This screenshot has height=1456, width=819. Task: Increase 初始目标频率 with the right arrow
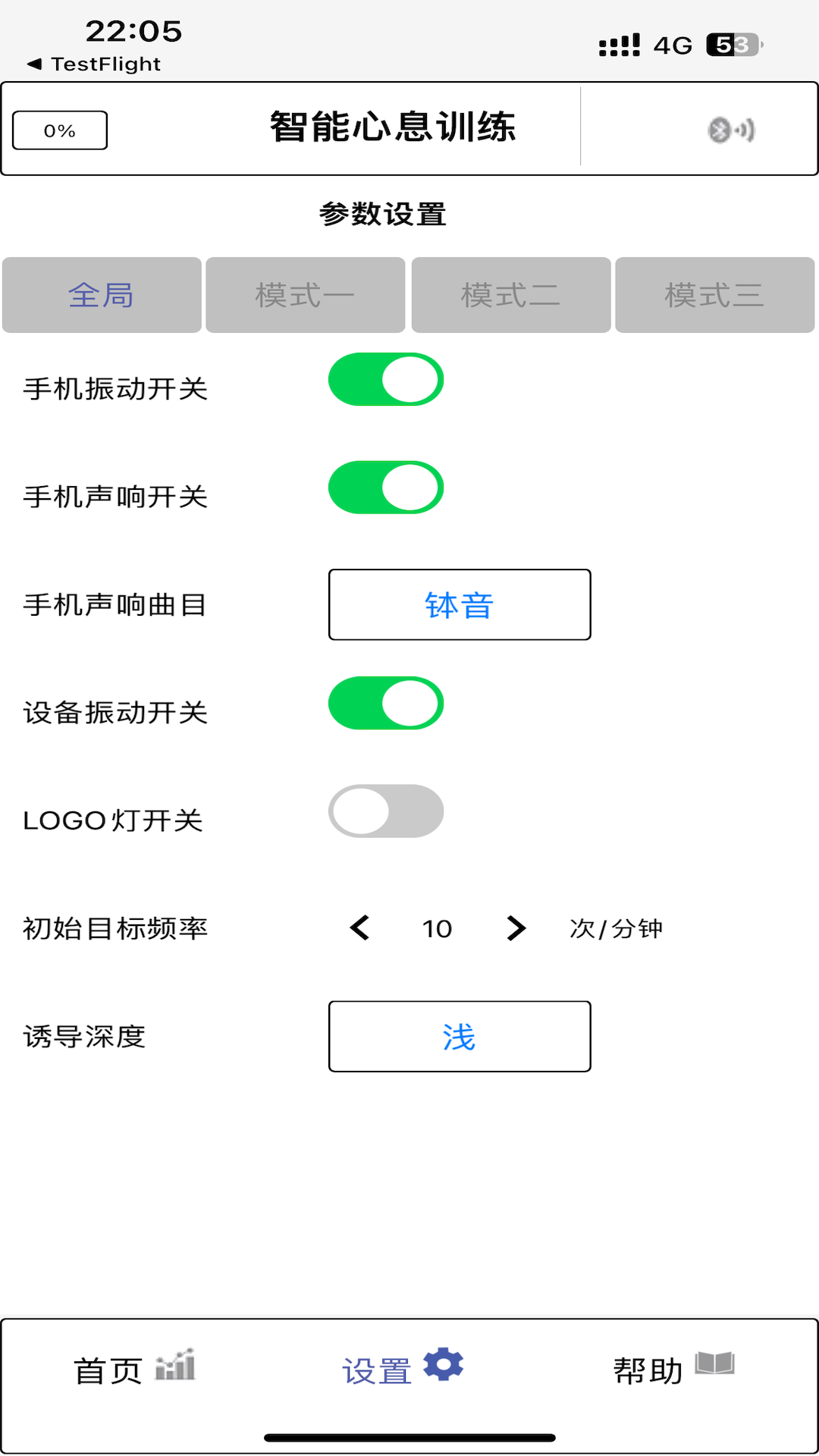tap(516, 928)
